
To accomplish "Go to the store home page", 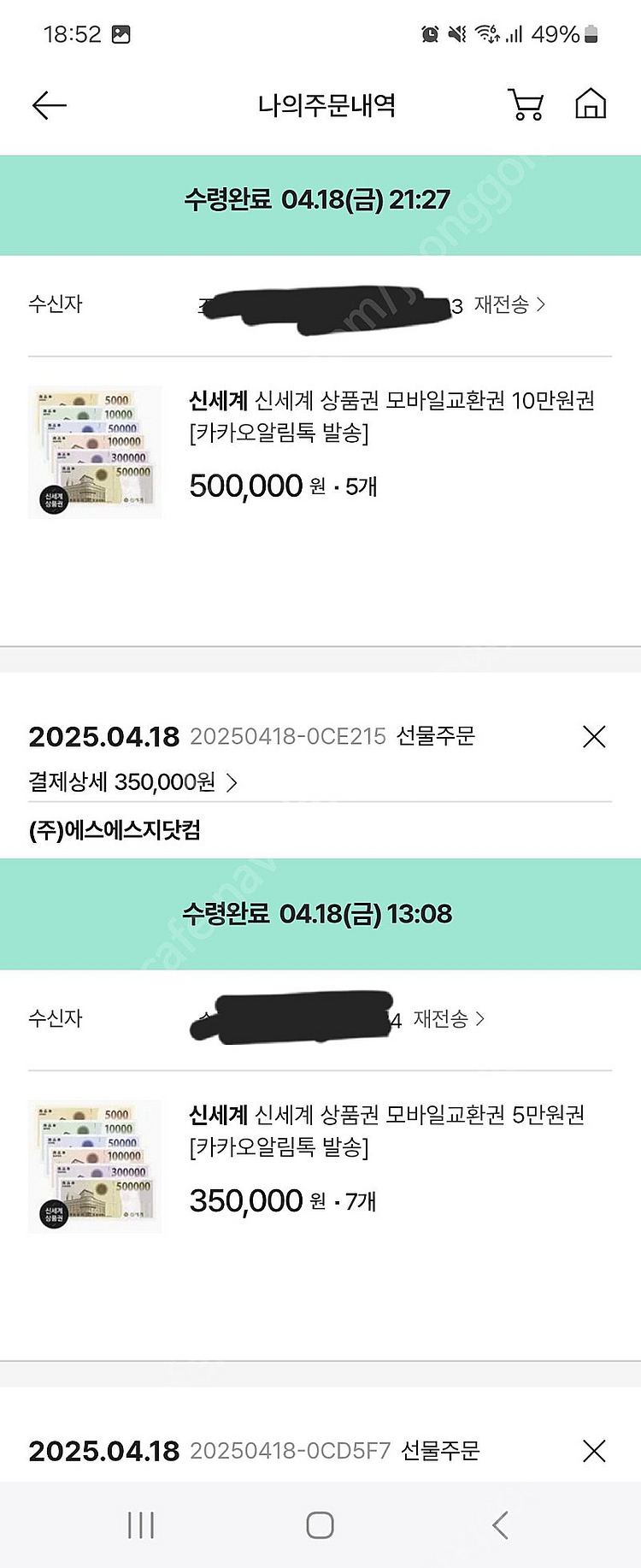I will pyautogui.click(x=590, y=105).
